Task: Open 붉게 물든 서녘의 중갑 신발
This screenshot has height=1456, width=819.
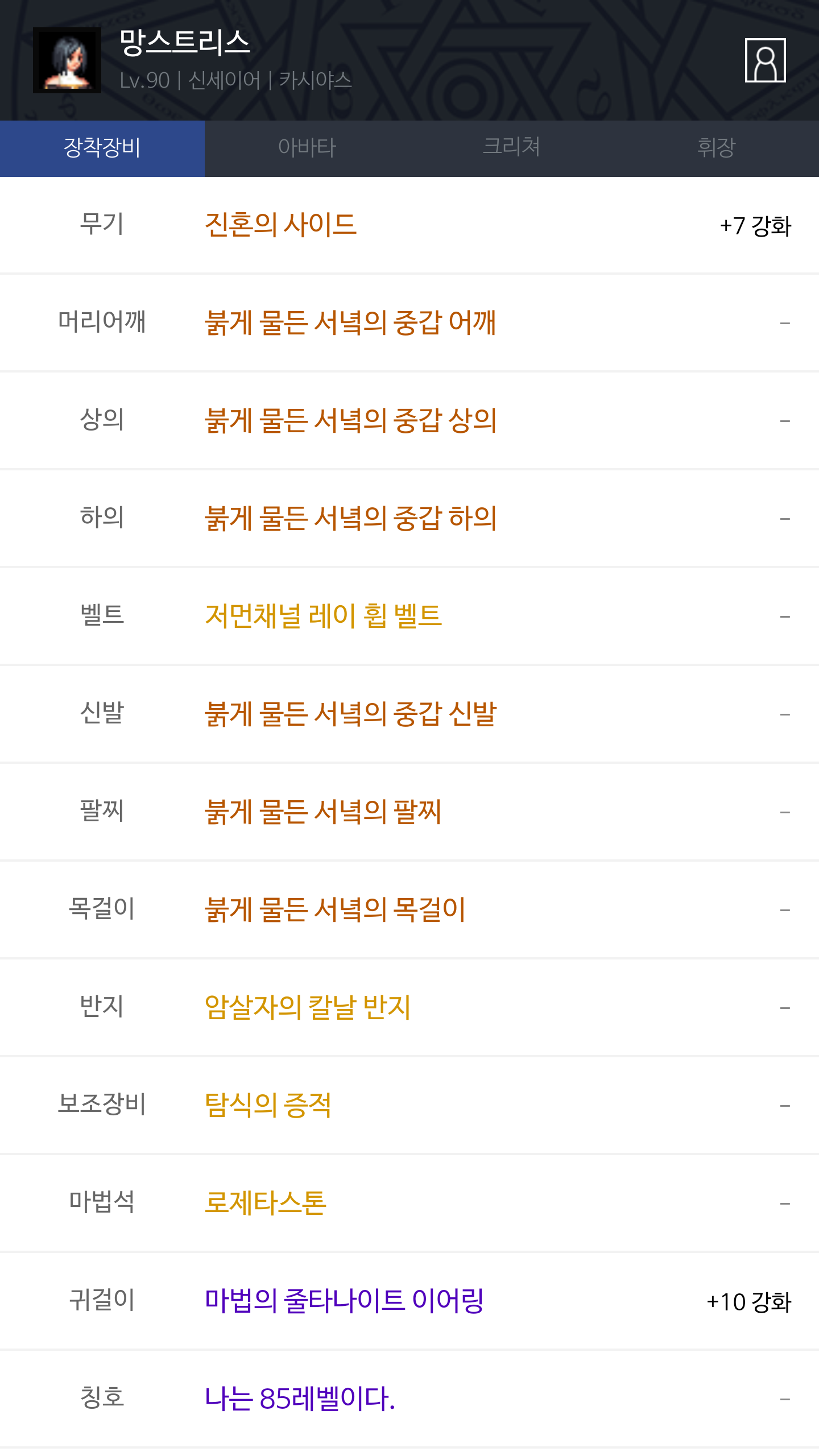Action: tap(350, 714)
